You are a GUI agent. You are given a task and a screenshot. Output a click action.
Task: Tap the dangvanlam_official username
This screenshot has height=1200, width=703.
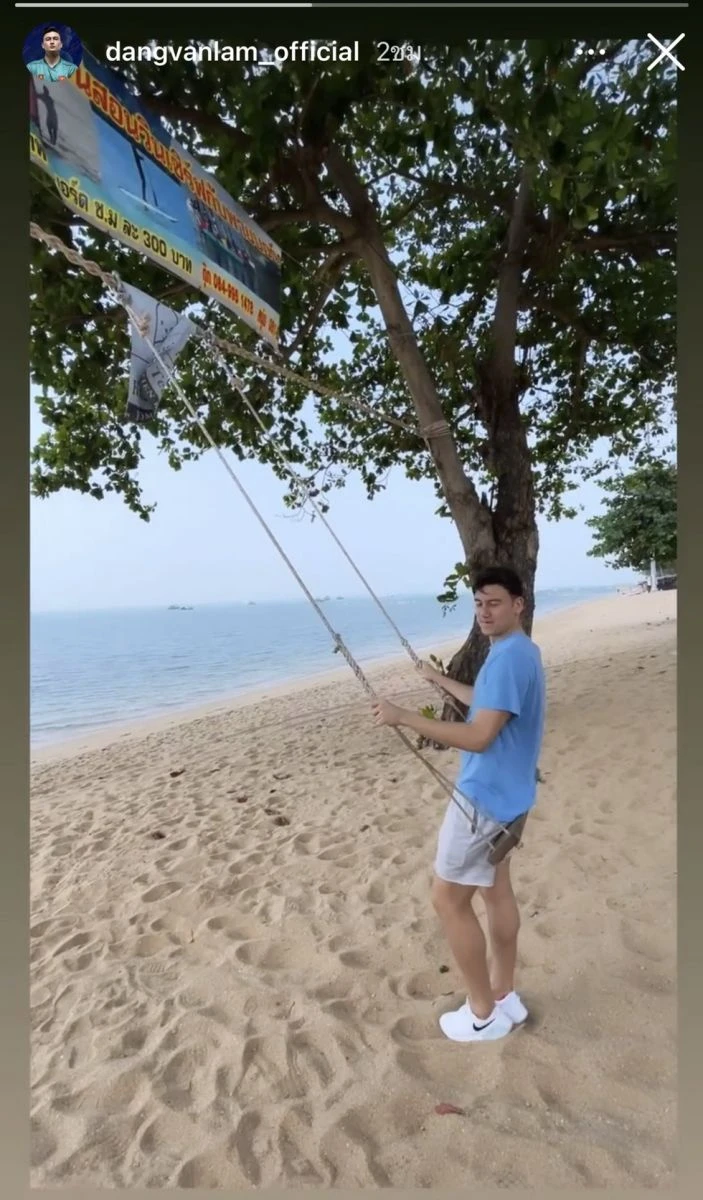[x=232, y=52]
